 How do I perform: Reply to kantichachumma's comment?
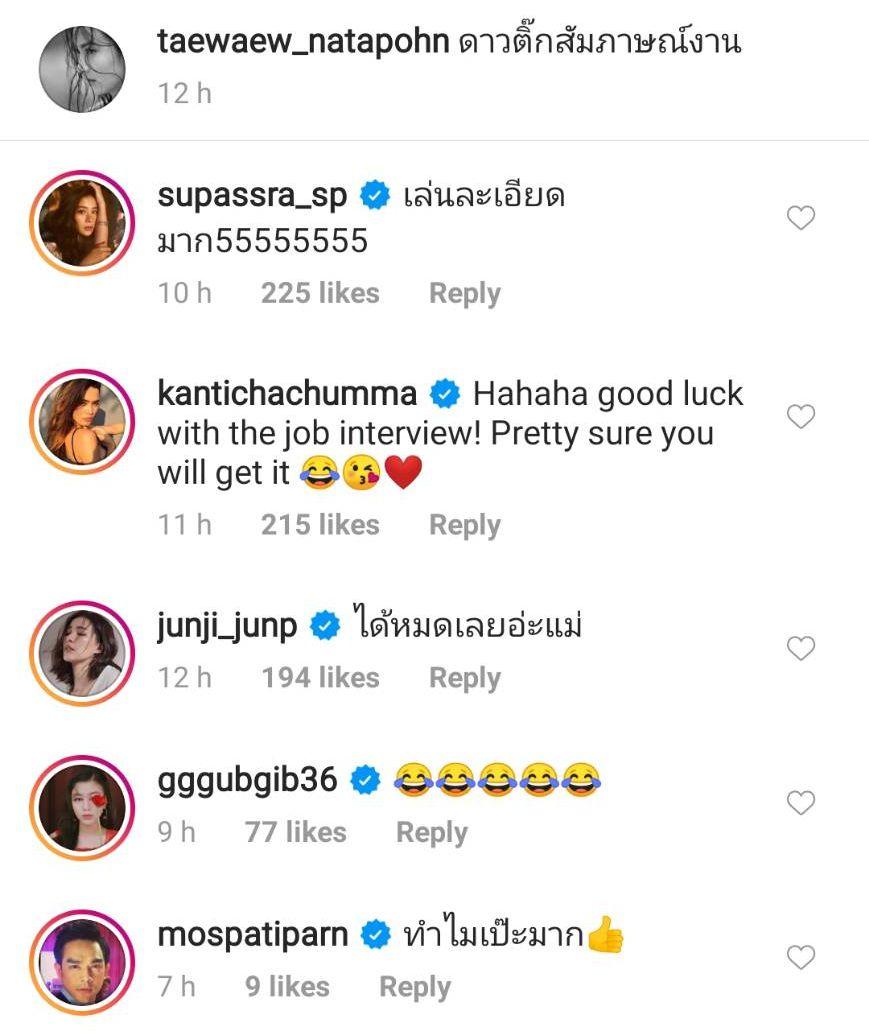coord(464,525)
